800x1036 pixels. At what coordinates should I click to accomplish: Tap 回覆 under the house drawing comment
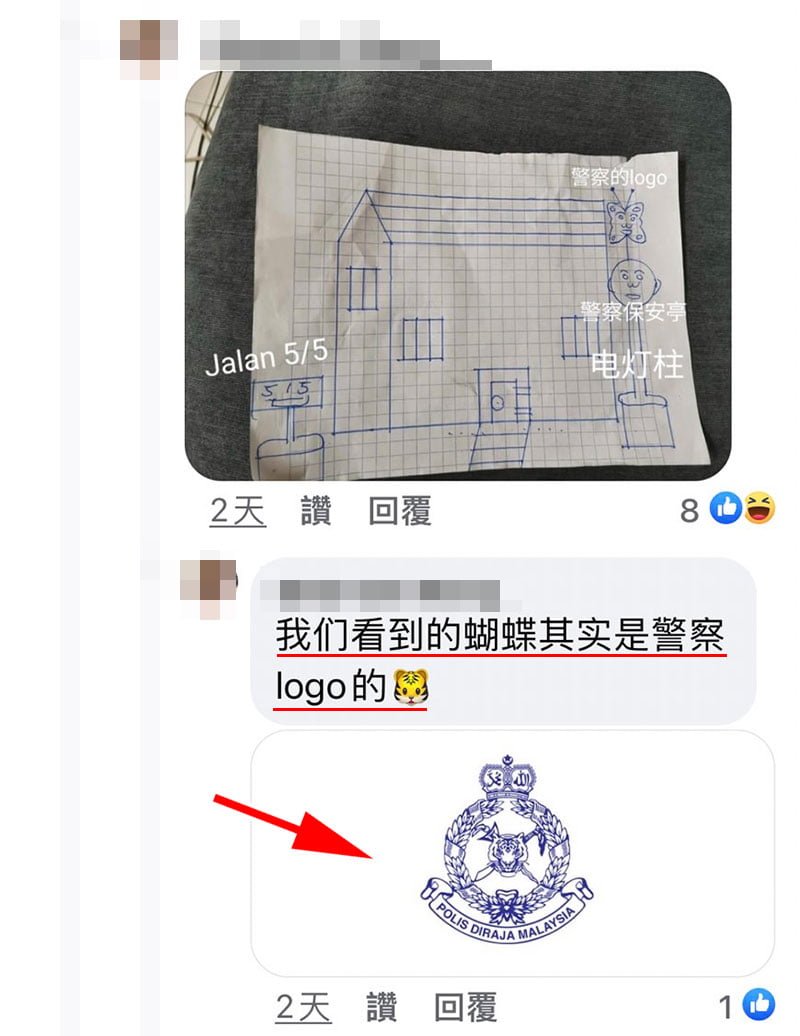(400, 512)
